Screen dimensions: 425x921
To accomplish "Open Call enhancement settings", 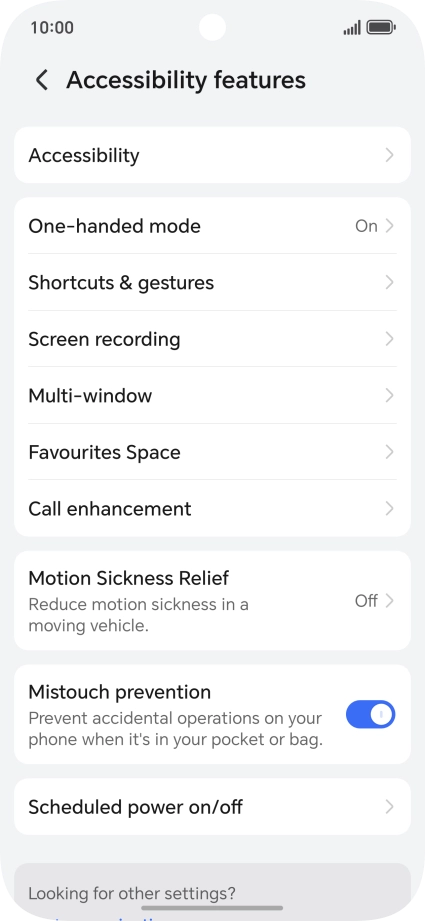I will [212, 508].
